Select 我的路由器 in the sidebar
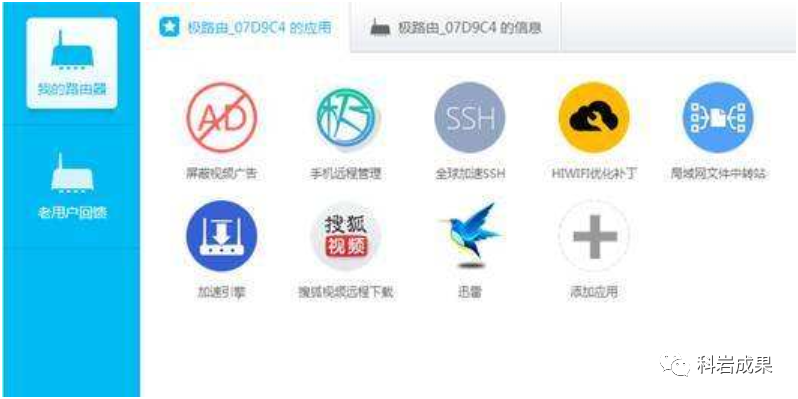This screenshot has height=399, width=798. [72, 63]
